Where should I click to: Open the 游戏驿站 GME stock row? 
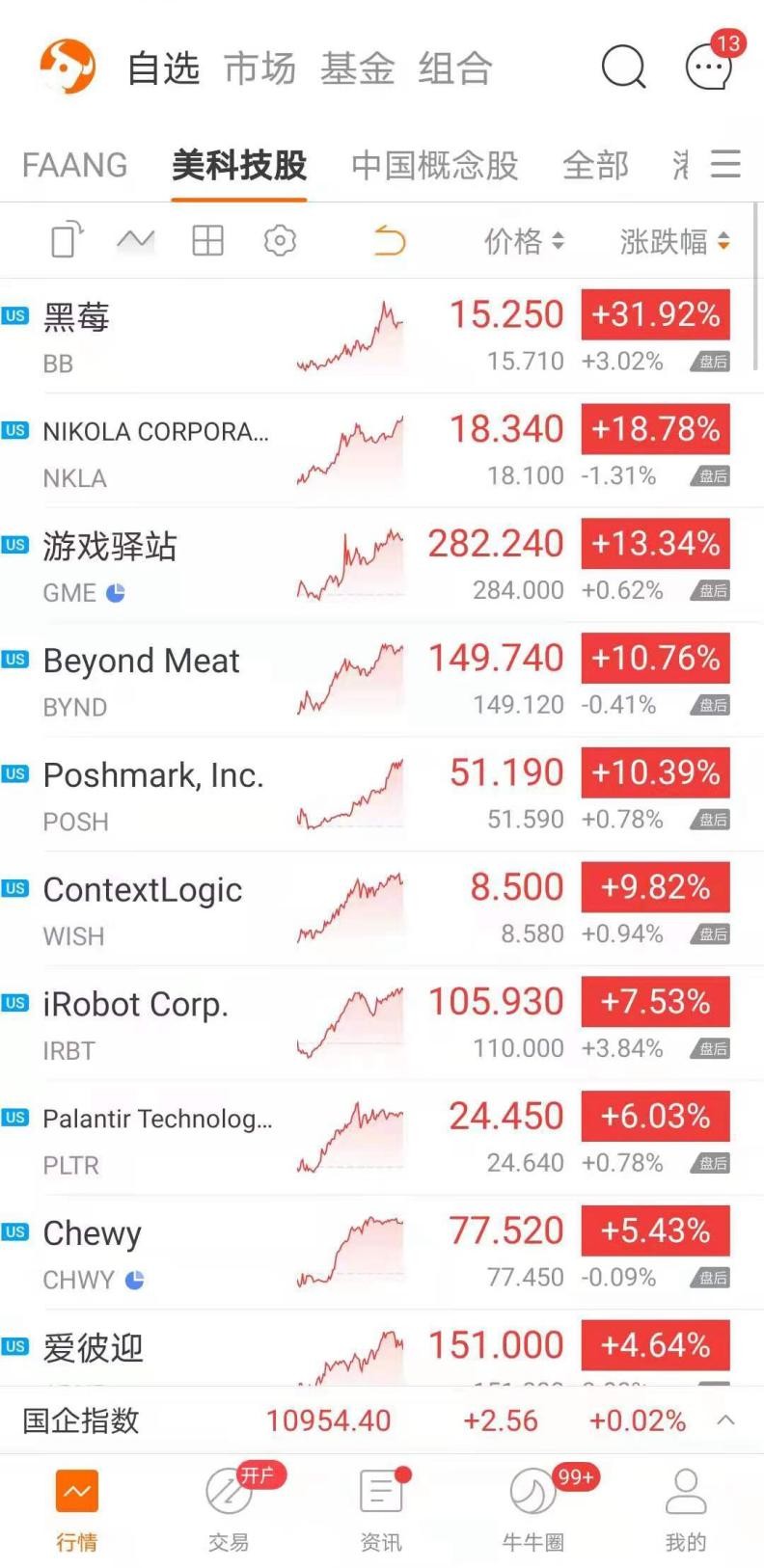click(382, 566)
